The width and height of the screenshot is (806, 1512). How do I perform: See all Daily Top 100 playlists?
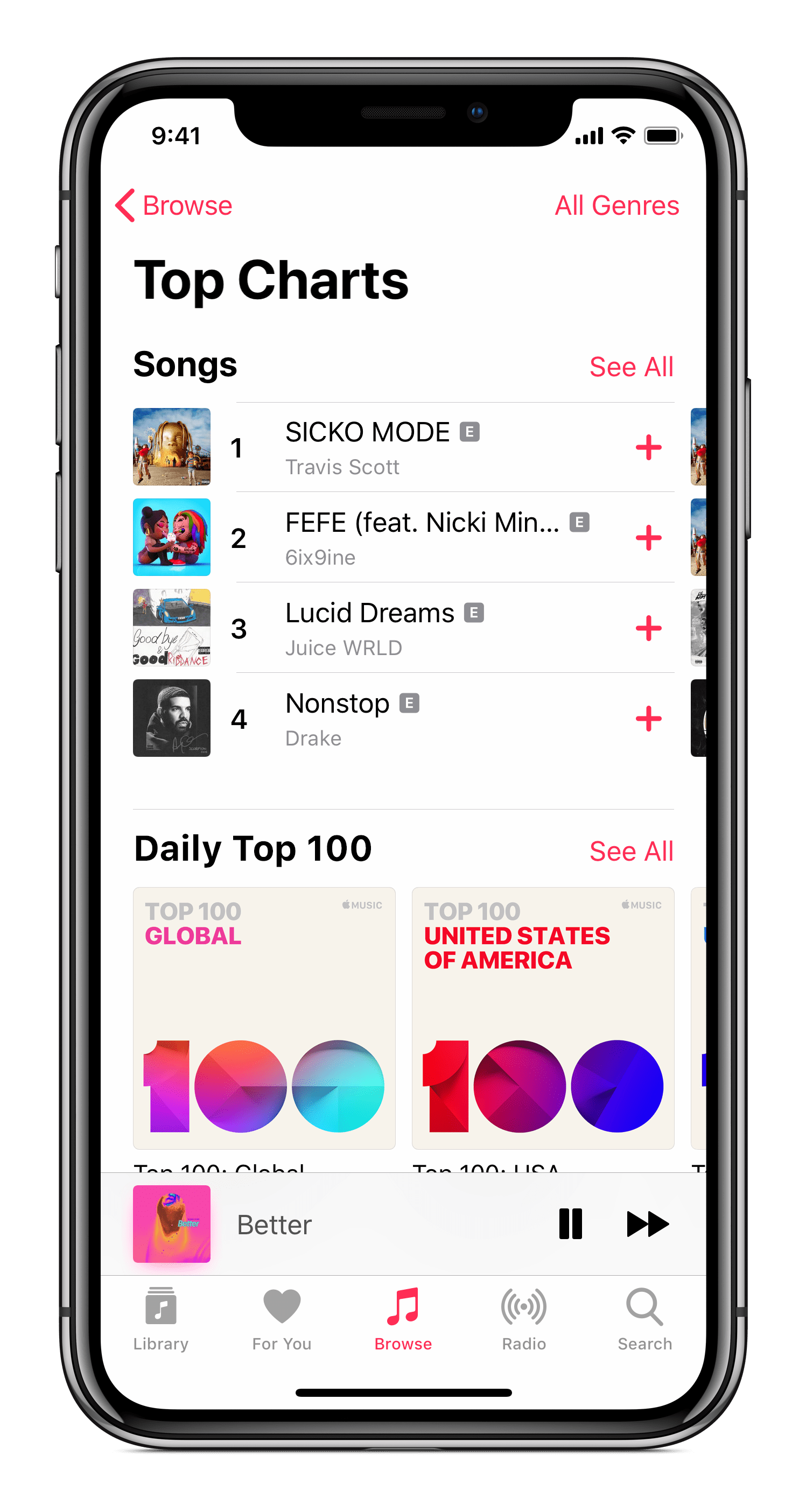click(631, 851)
